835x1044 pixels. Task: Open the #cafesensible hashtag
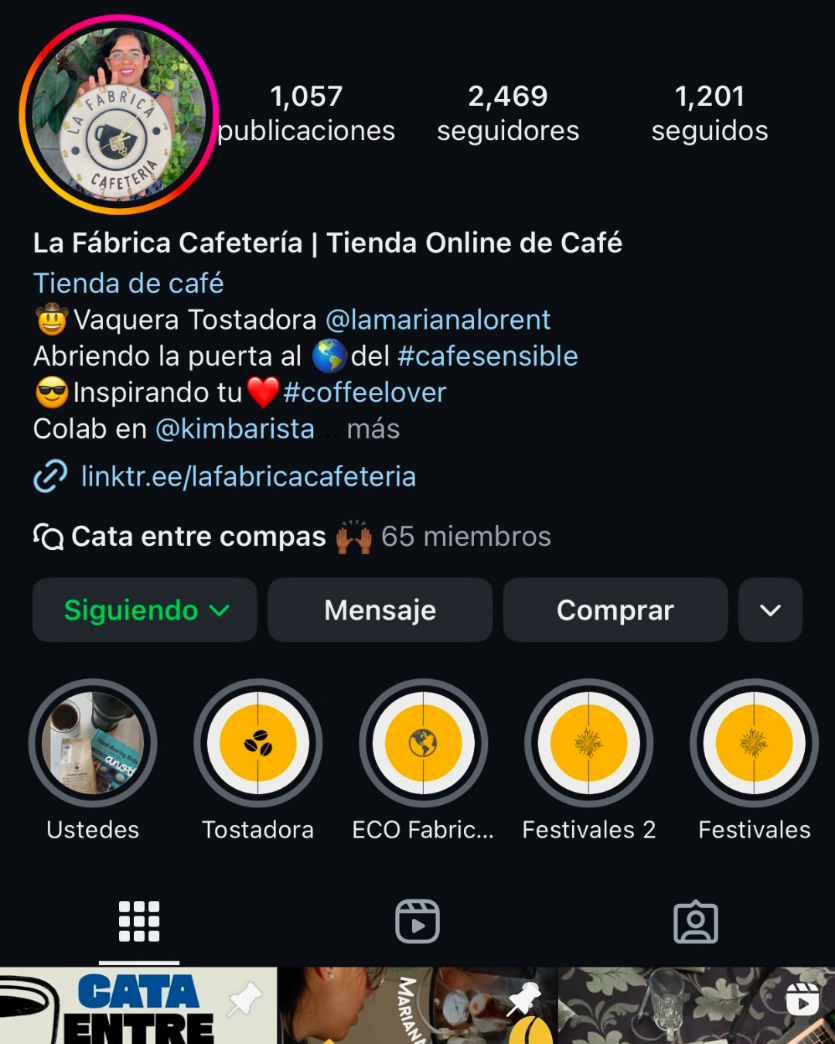(487, 356)
